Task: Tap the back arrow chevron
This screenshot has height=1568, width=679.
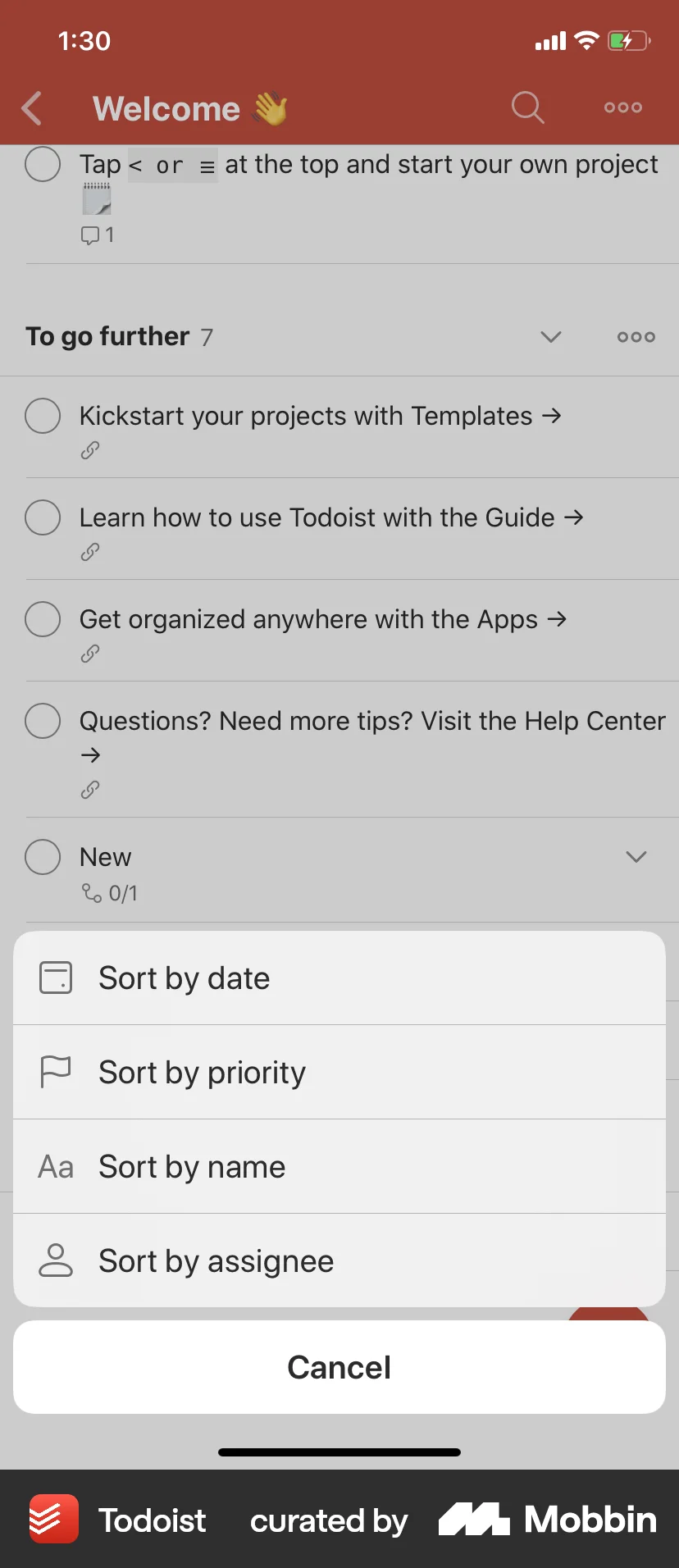Action: pos(31,107)
